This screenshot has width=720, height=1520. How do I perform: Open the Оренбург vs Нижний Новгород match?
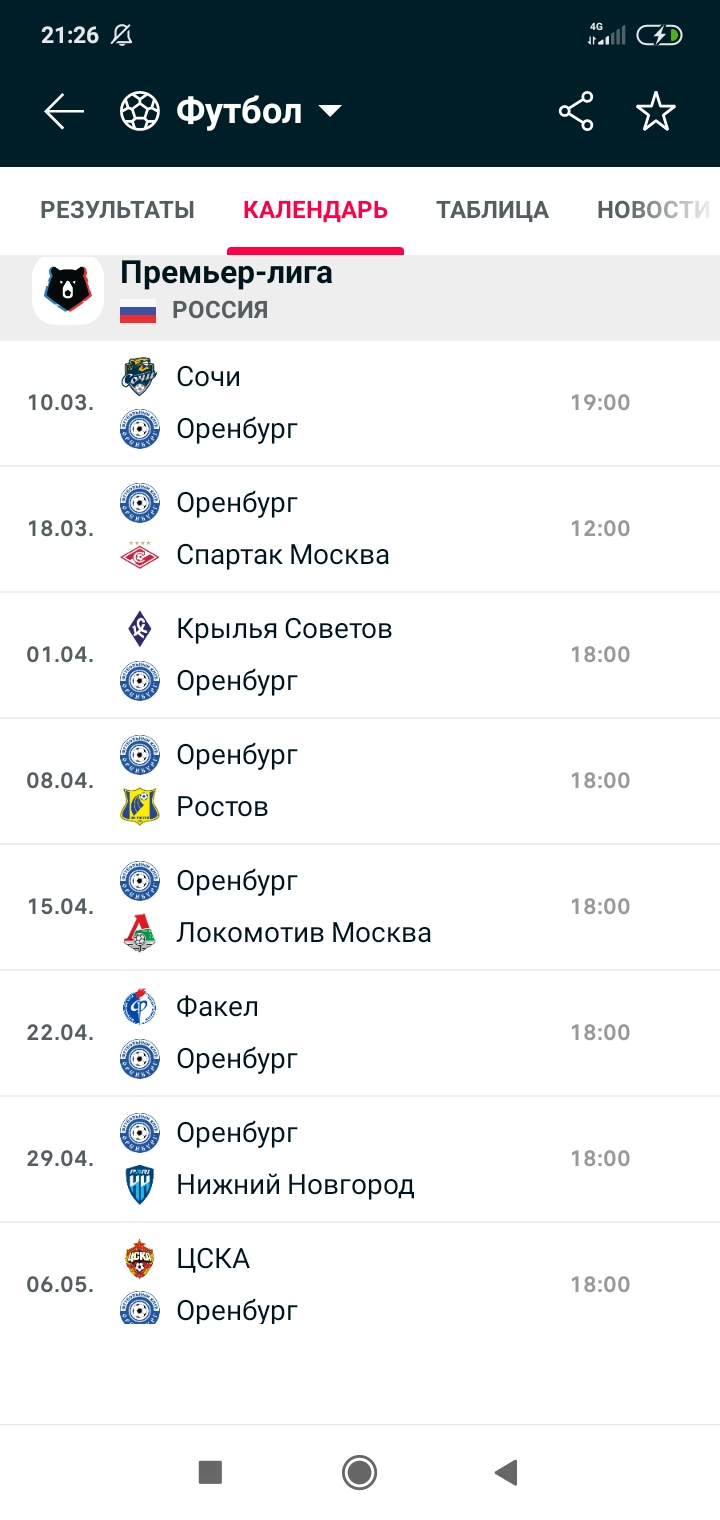[360, 1159]
